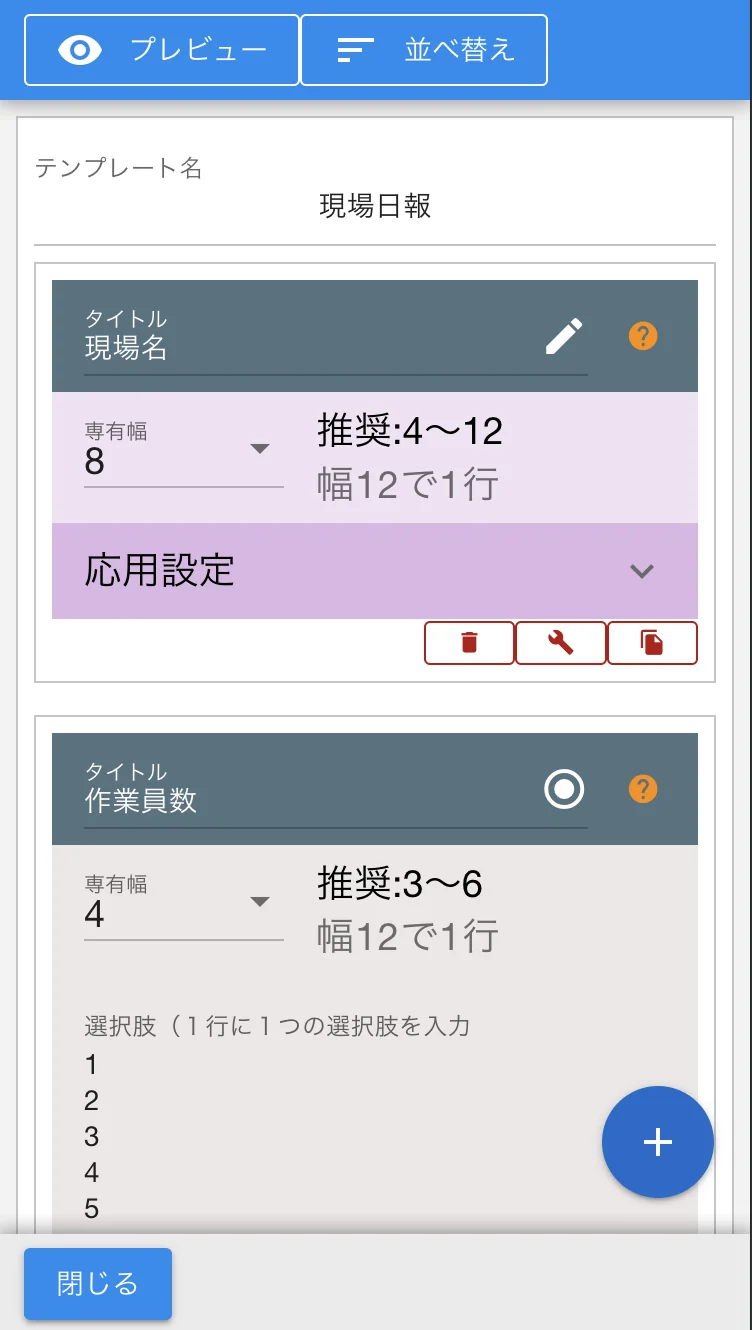Open help beside the 作業員数 title
The image size is (752, 1330).
click(x=642, y=790)
